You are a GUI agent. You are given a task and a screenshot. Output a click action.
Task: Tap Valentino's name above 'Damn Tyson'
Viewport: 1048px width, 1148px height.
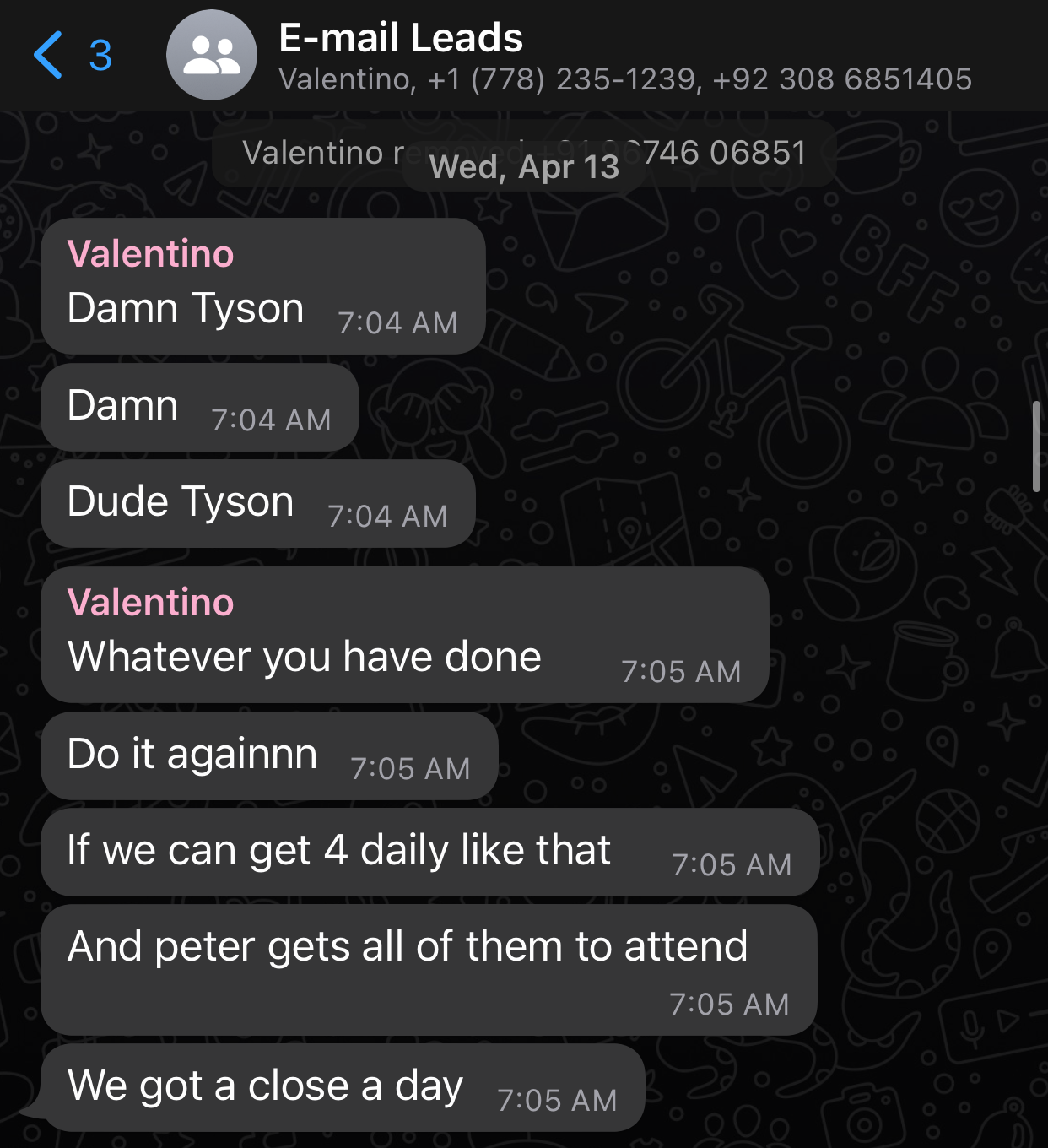[150, 254]
